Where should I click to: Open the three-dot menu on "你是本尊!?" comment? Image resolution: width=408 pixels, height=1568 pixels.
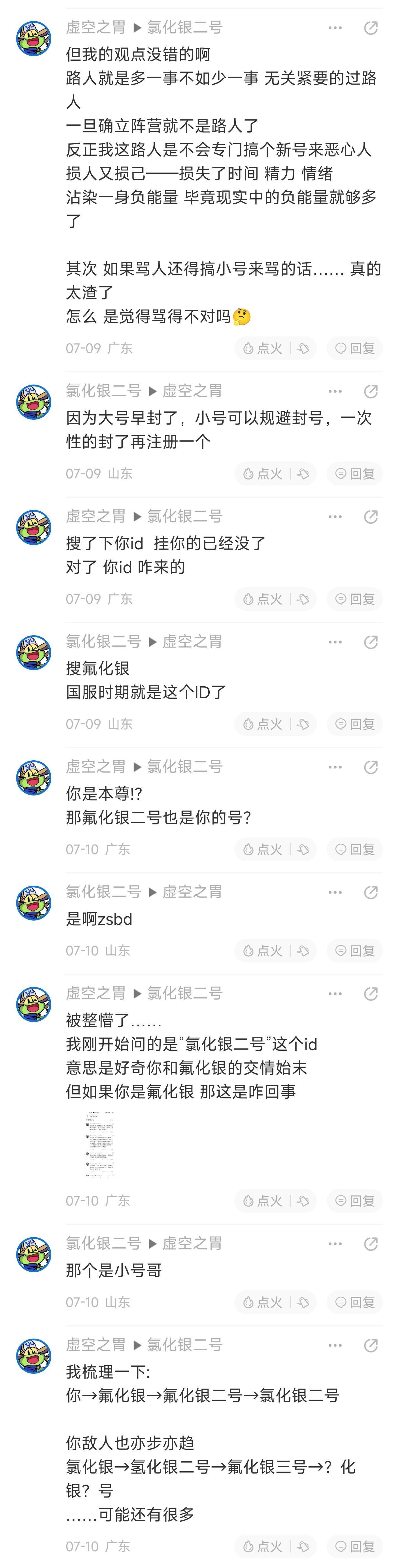pyautogui.click(x=335, y=767)
